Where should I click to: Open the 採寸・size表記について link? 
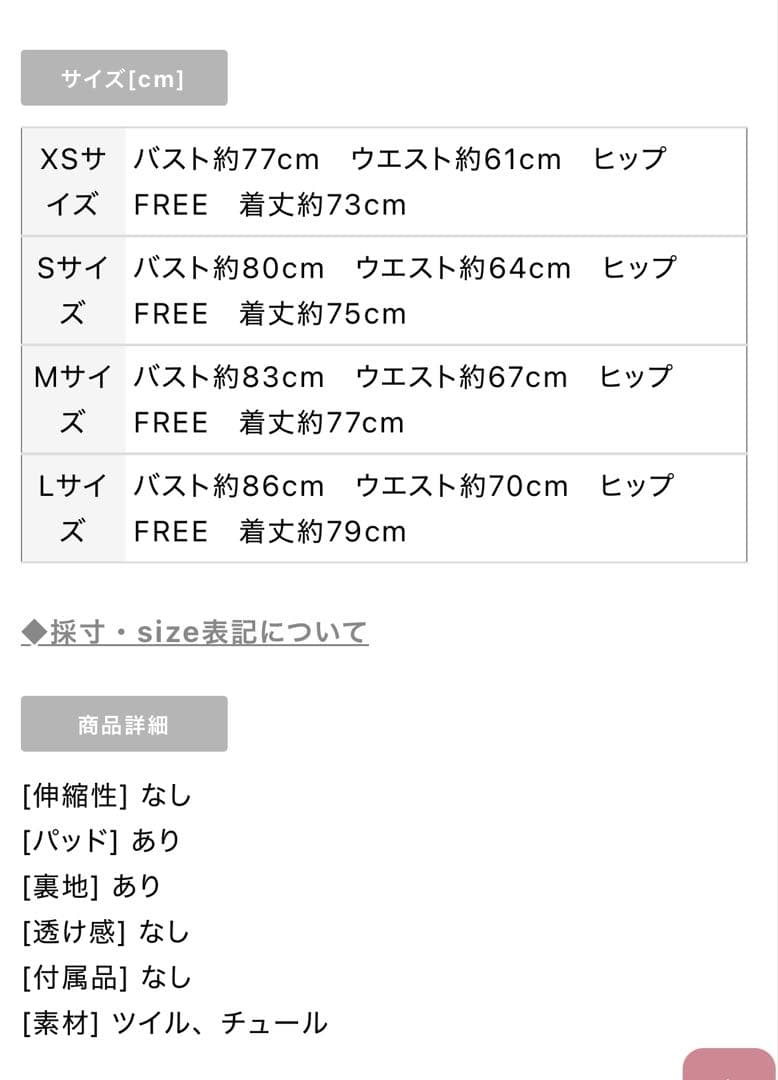(x=195, y=632)
